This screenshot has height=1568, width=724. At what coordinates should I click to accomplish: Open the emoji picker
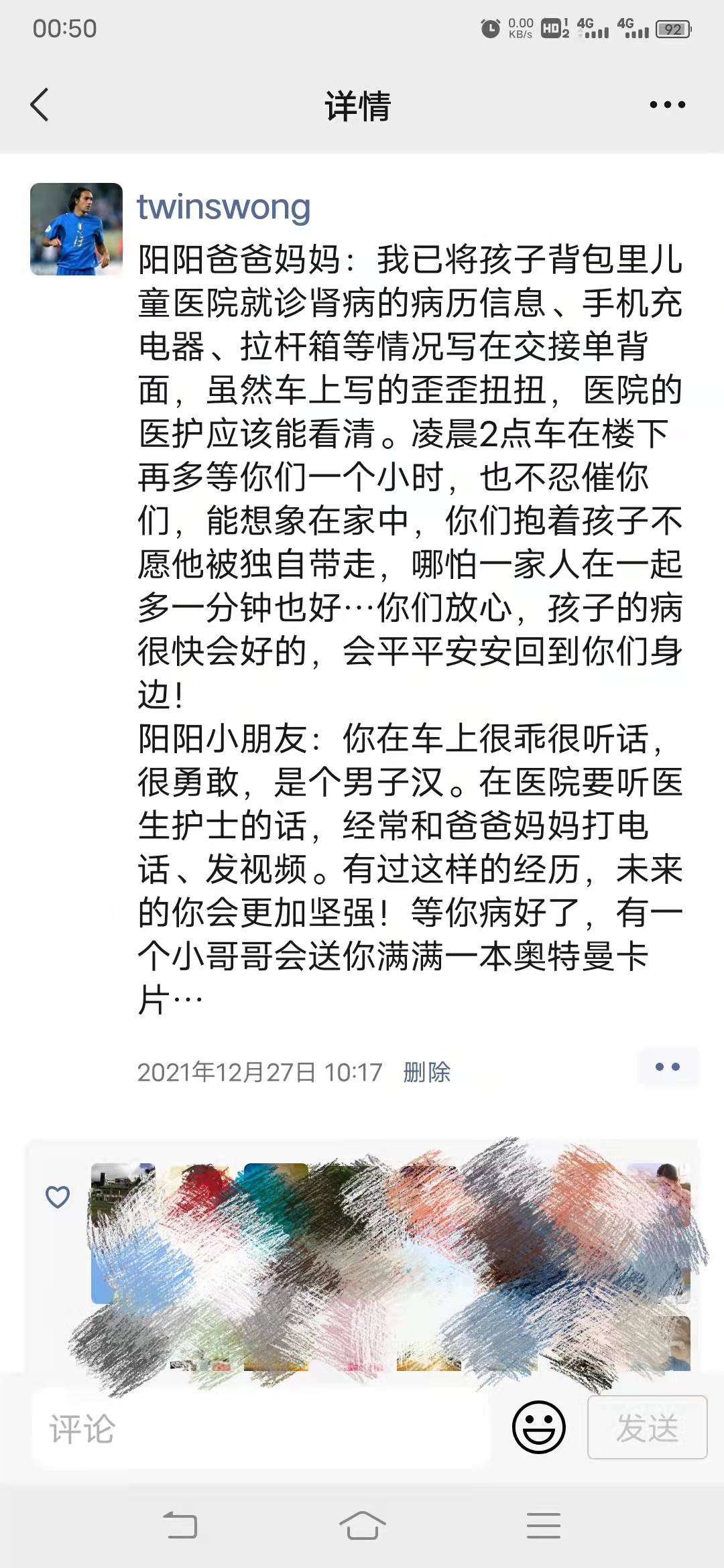(539, 1427)
